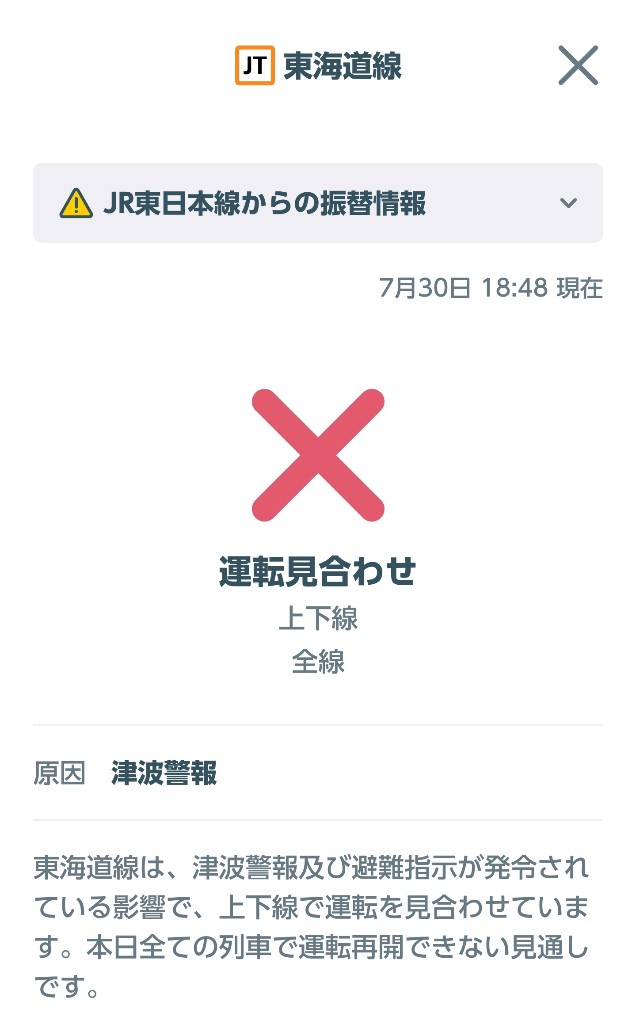Expand JR東日本線からの振替情報 section

(x=318, y=203)
